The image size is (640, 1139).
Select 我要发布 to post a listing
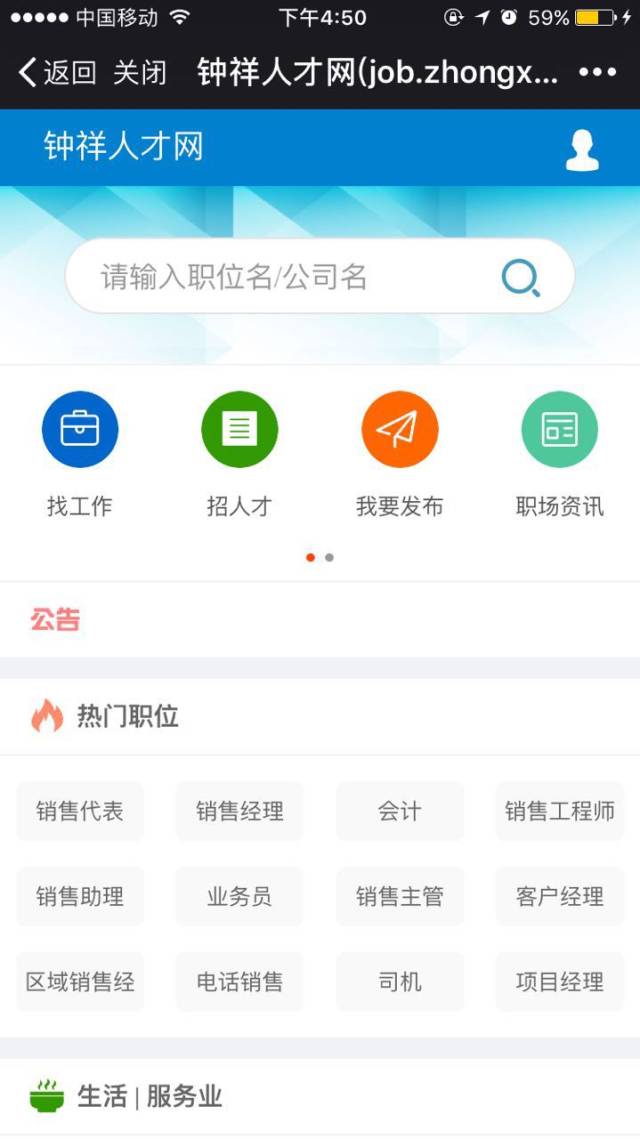pos(400,454)
